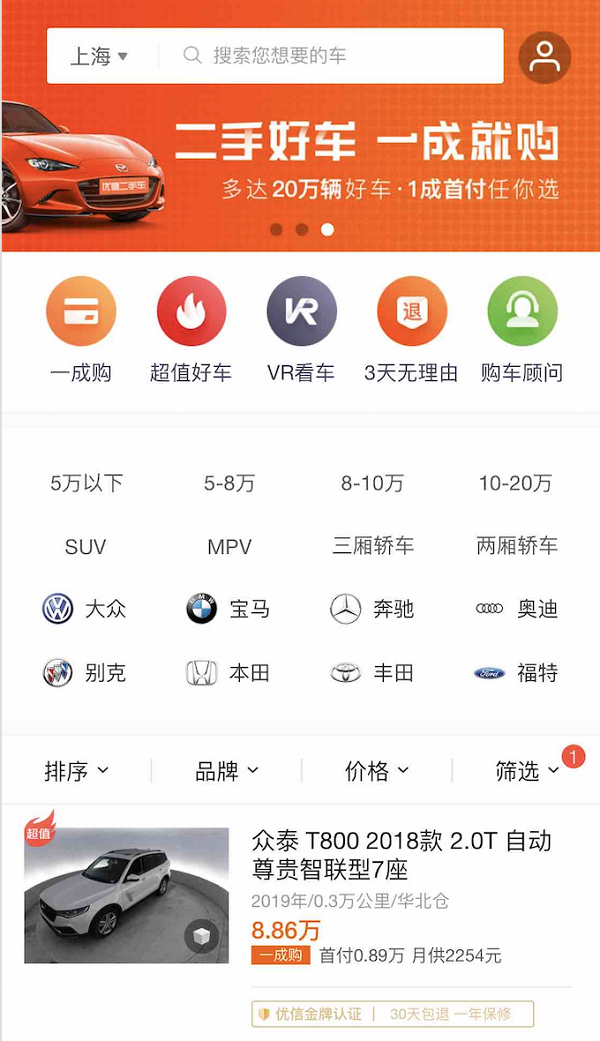The image size is (600, 1041).
Task: Open 超值好车 section
Action: (x=191, y=330)
